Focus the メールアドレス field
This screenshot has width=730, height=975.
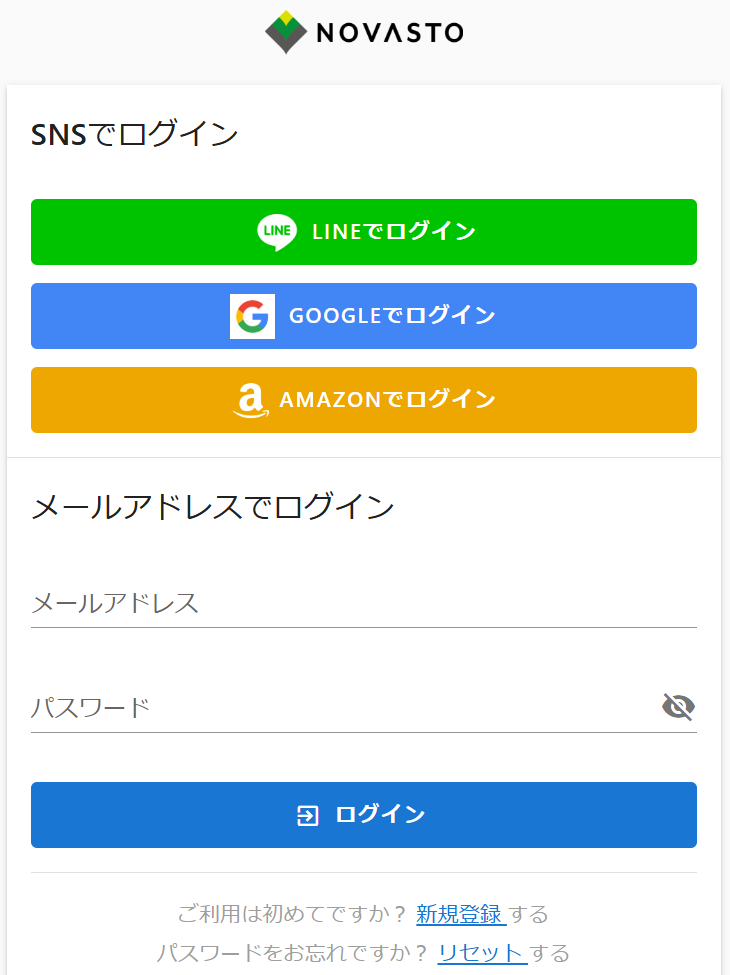click(x=364, y=604)
